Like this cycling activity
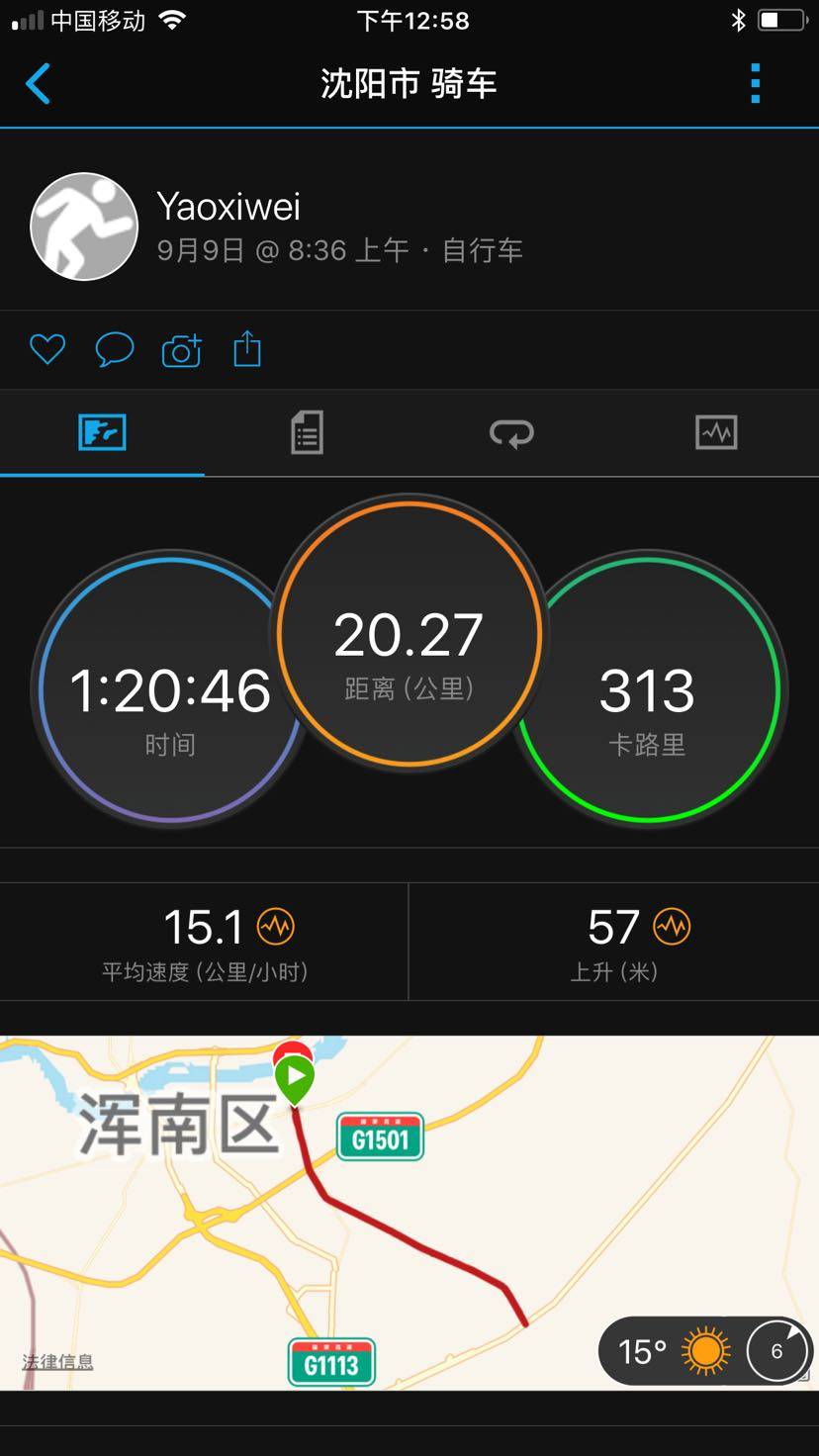The height and width of the screenshot is (1456, 819). [46, 349]
